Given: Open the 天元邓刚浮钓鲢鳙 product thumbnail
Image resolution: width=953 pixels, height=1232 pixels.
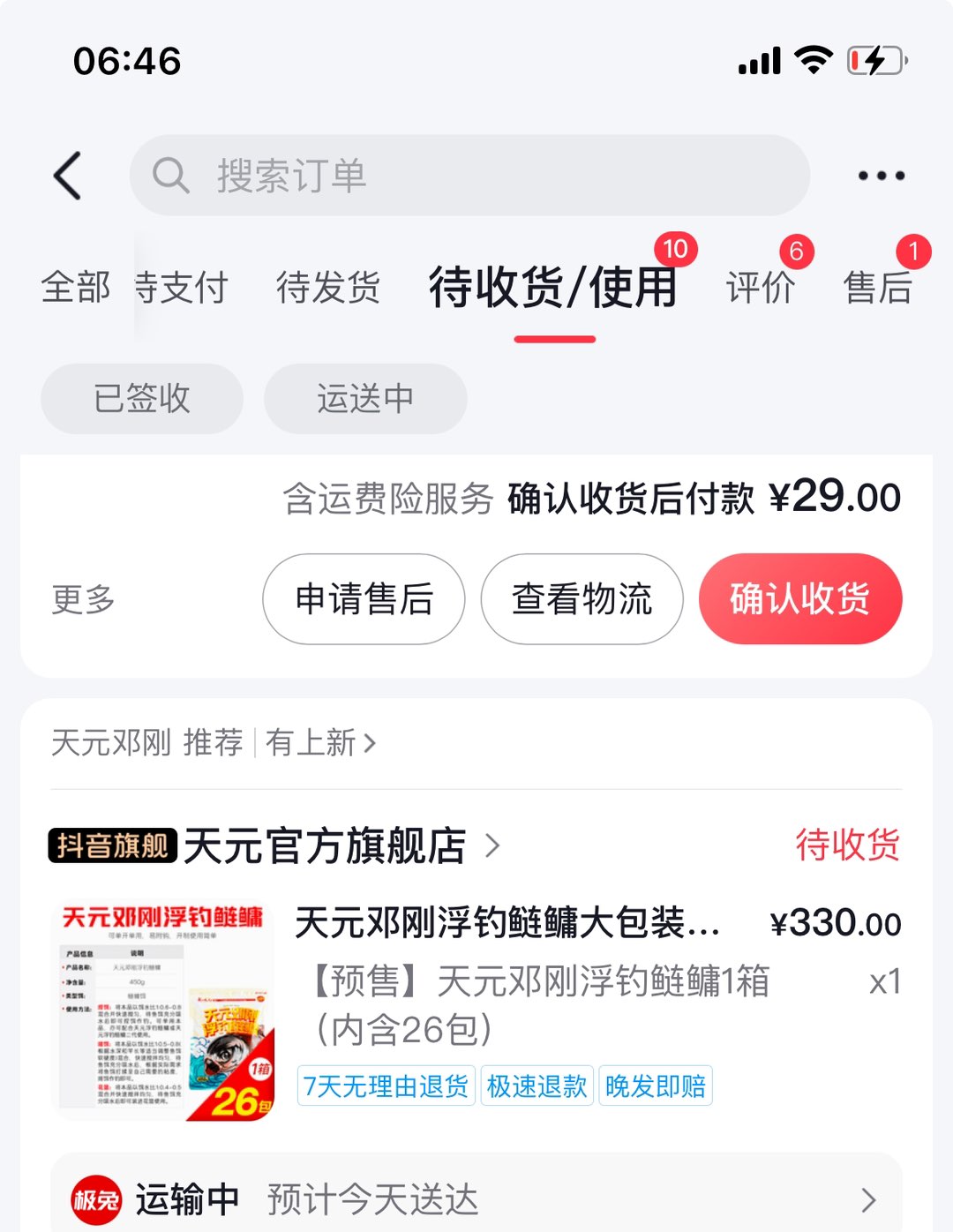Looking at the screenshot, I should pos(163,1010).
